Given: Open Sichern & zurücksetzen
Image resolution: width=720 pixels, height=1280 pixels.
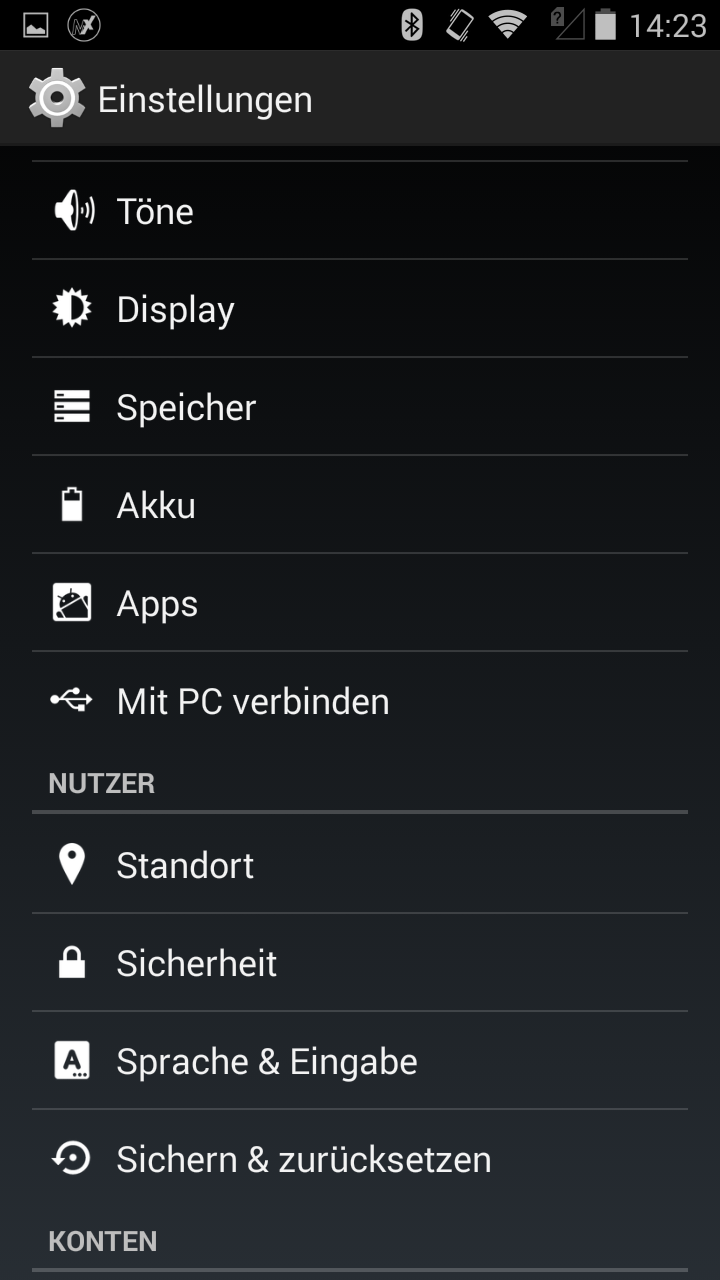Looking at the screenshot, I should (x=303, y=1159).
